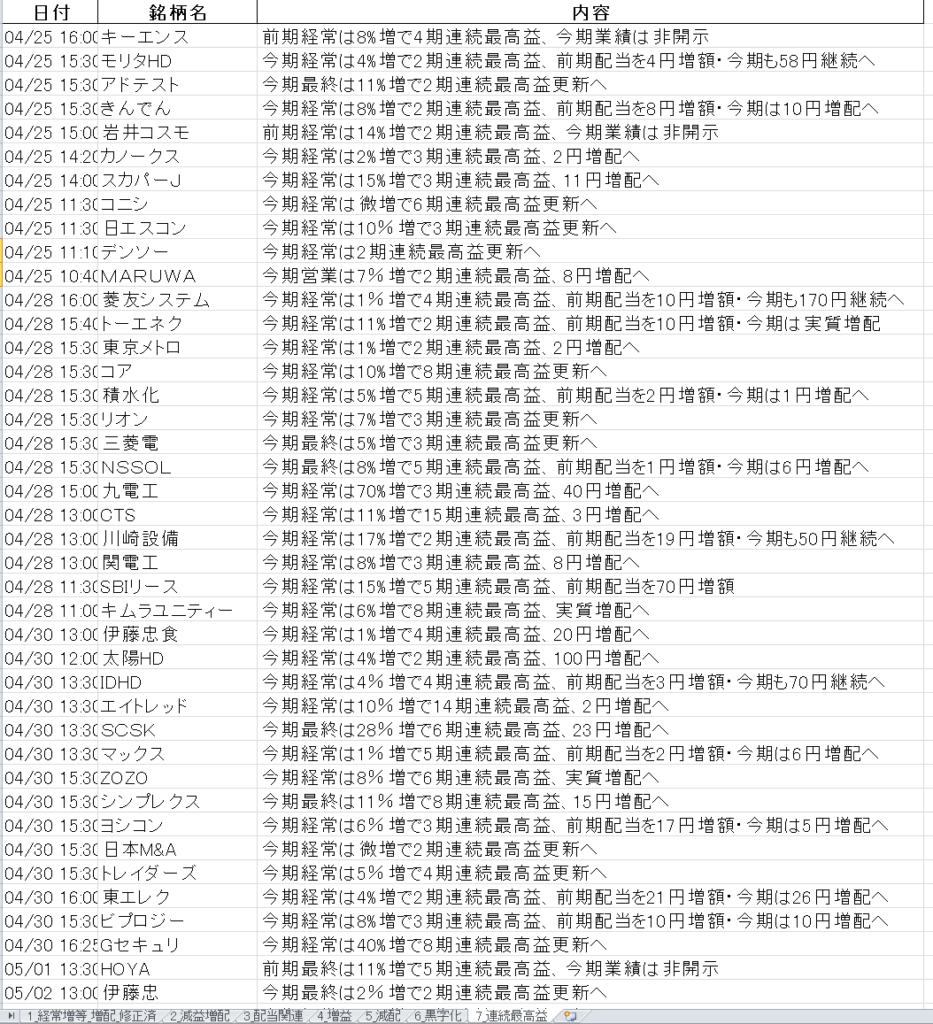Insert a new worksheet
Screen dimensions: 933x1024
[x=571, y=1016]
